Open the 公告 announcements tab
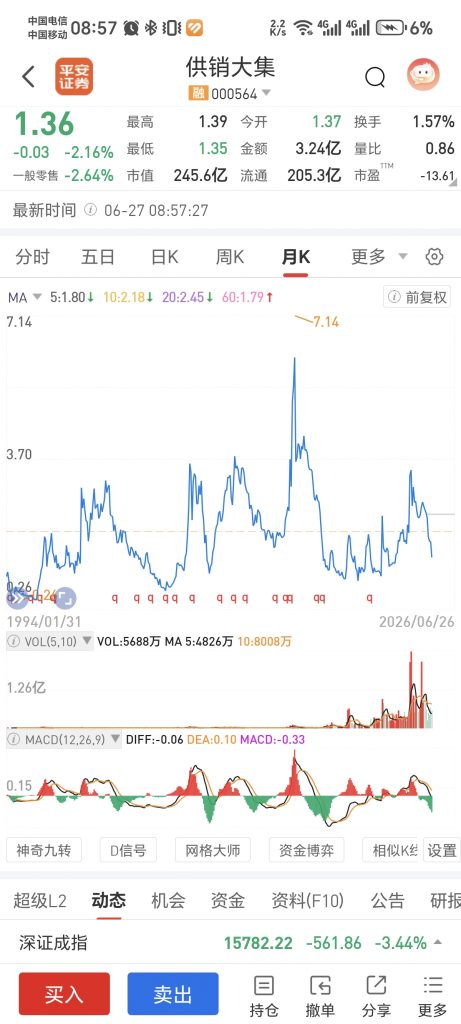The height and width of the screenshot is (1024, 461). tap(388, 901)
